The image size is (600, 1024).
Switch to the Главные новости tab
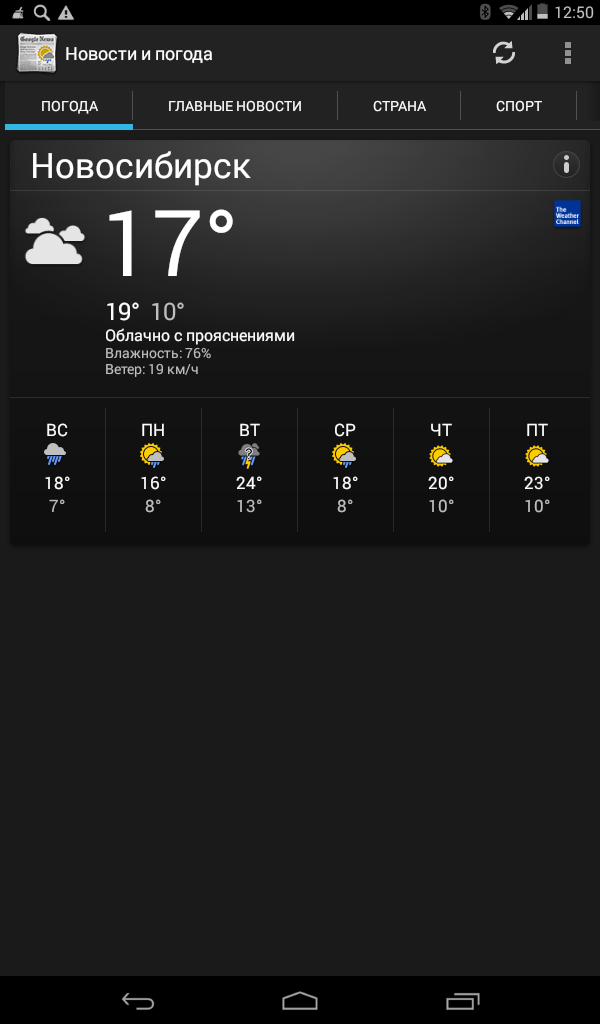(x=235, y=106)
